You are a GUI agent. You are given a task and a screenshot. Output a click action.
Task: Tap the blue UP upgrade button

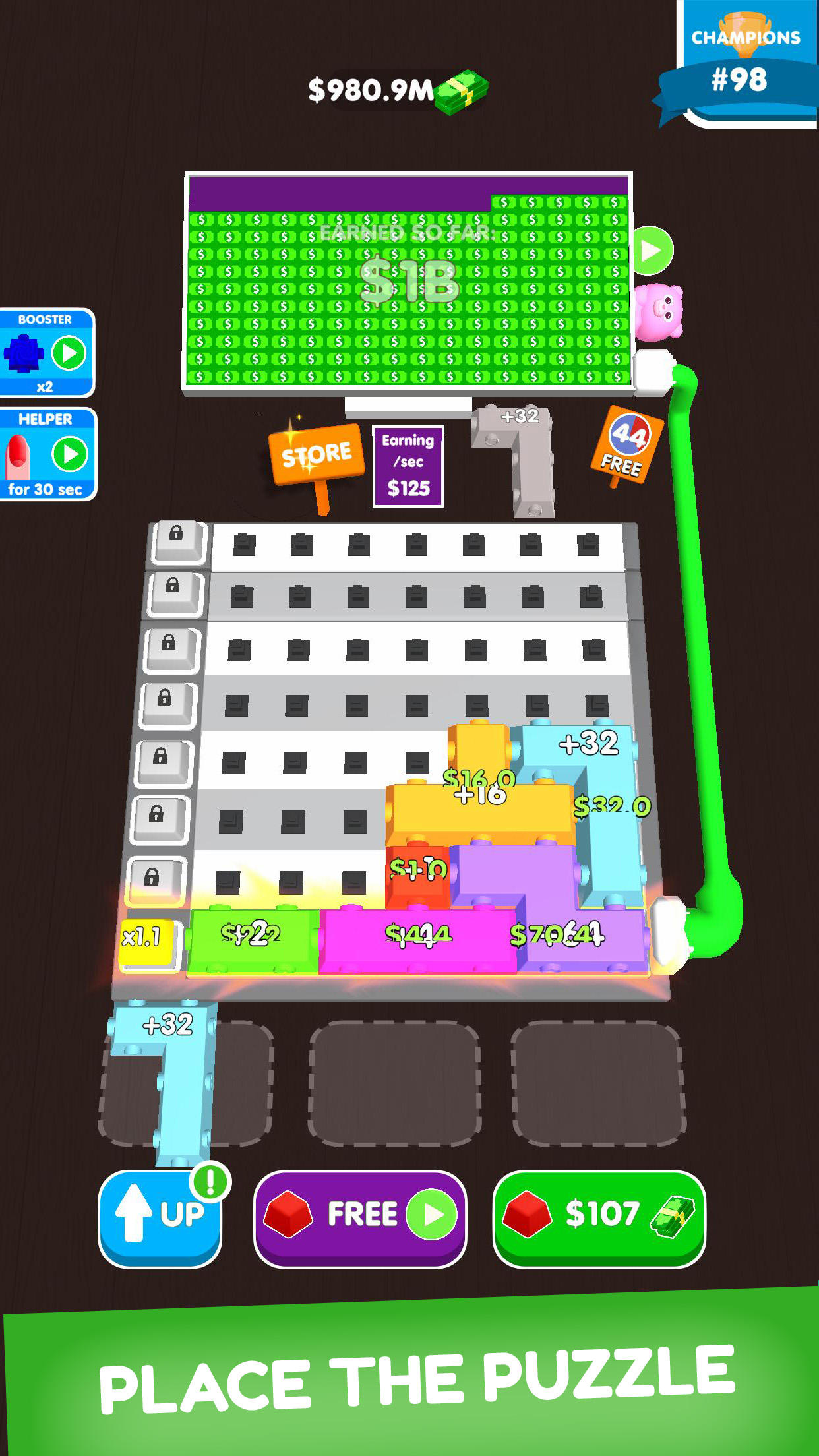pos(160,1219)
